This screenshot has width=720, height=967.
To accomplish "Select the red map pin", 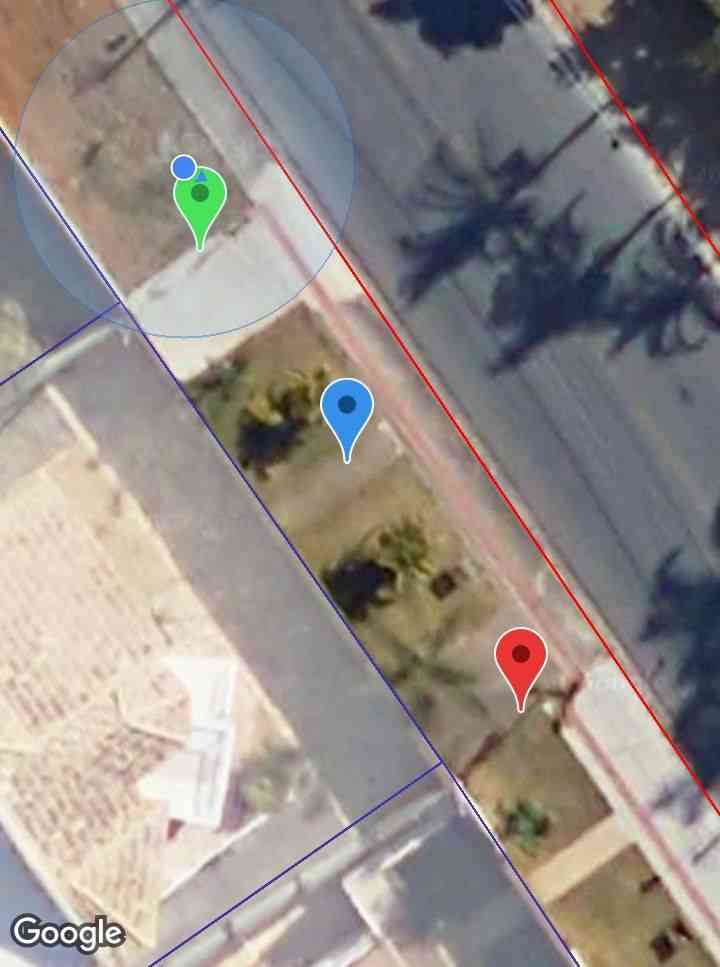I will [x=521, y=659].
